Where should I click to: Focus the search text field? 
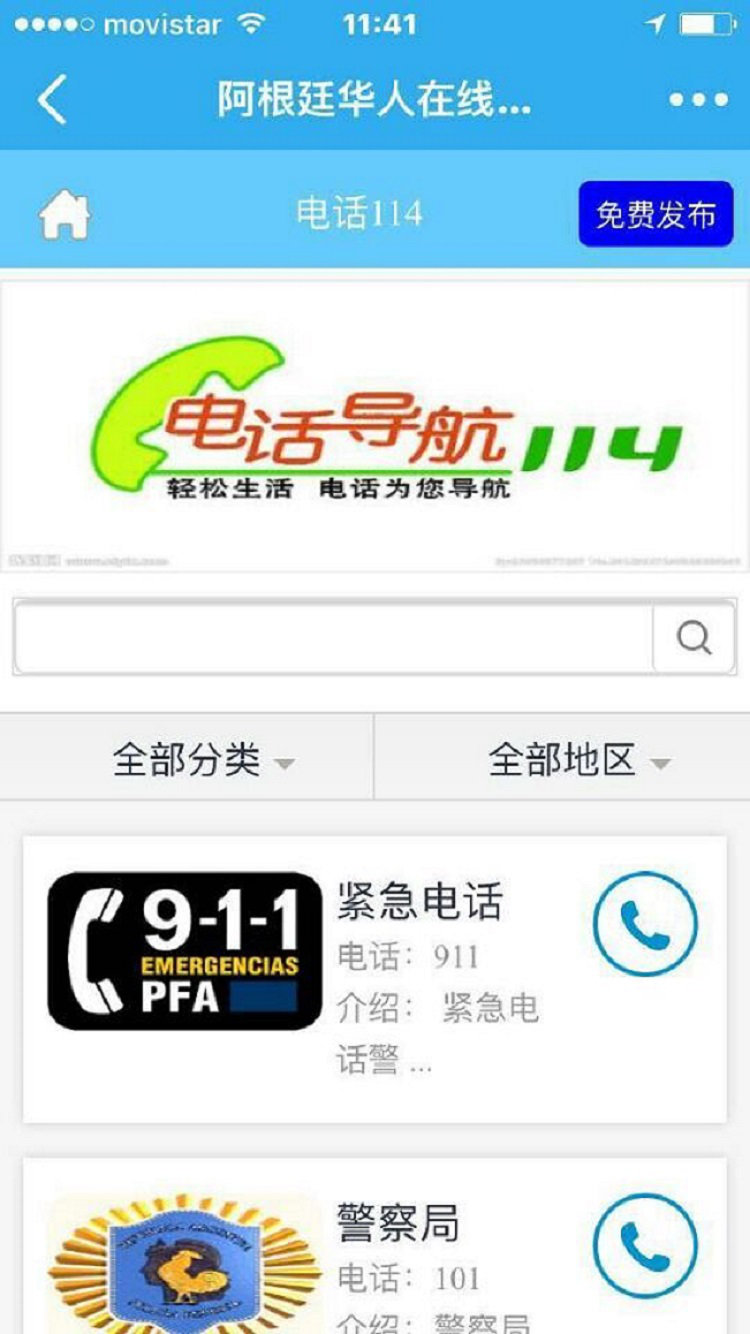334,637
